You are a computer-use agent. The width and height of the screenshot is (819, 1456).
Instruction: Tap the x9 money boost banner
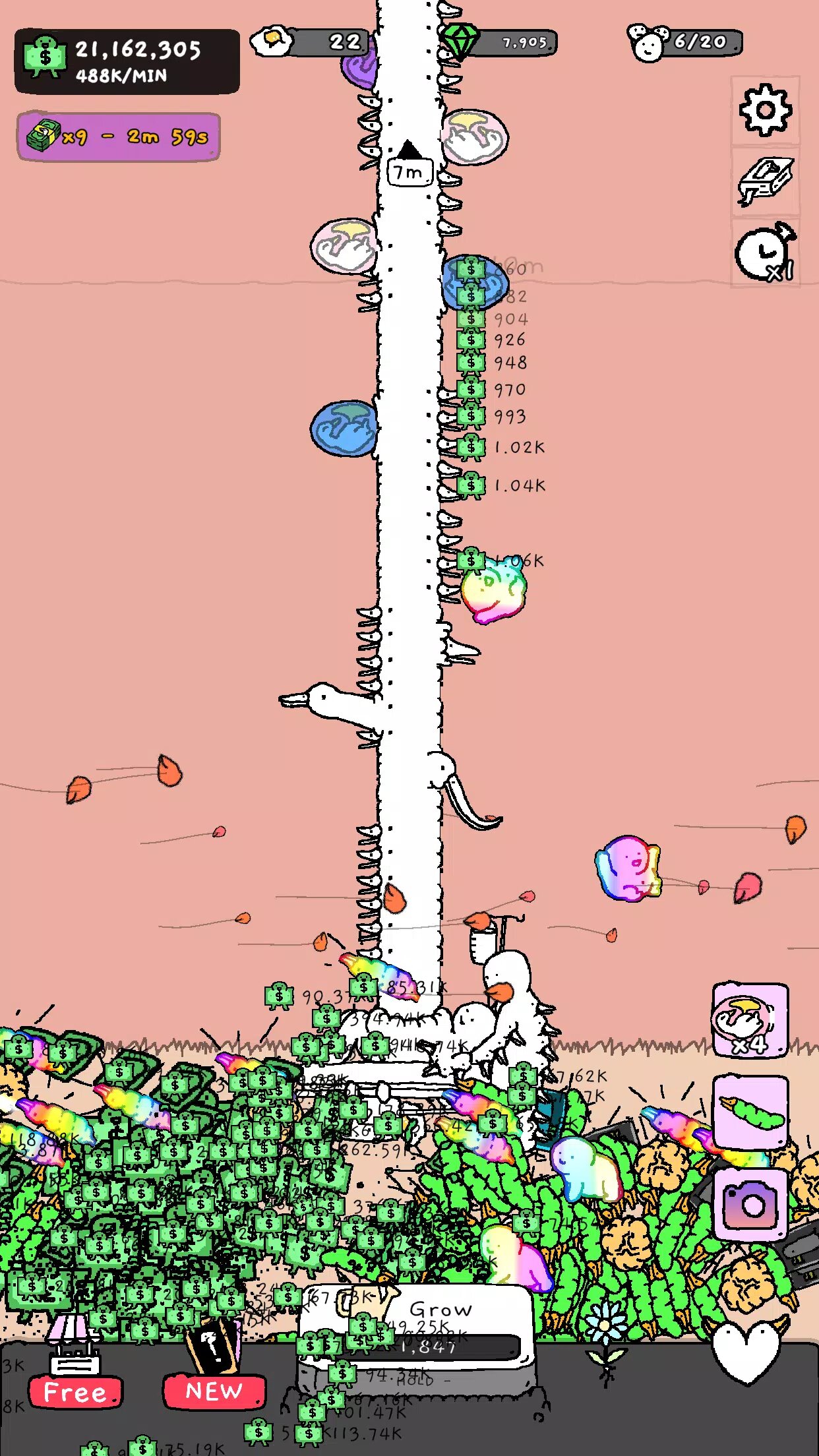tap(119, 137)
